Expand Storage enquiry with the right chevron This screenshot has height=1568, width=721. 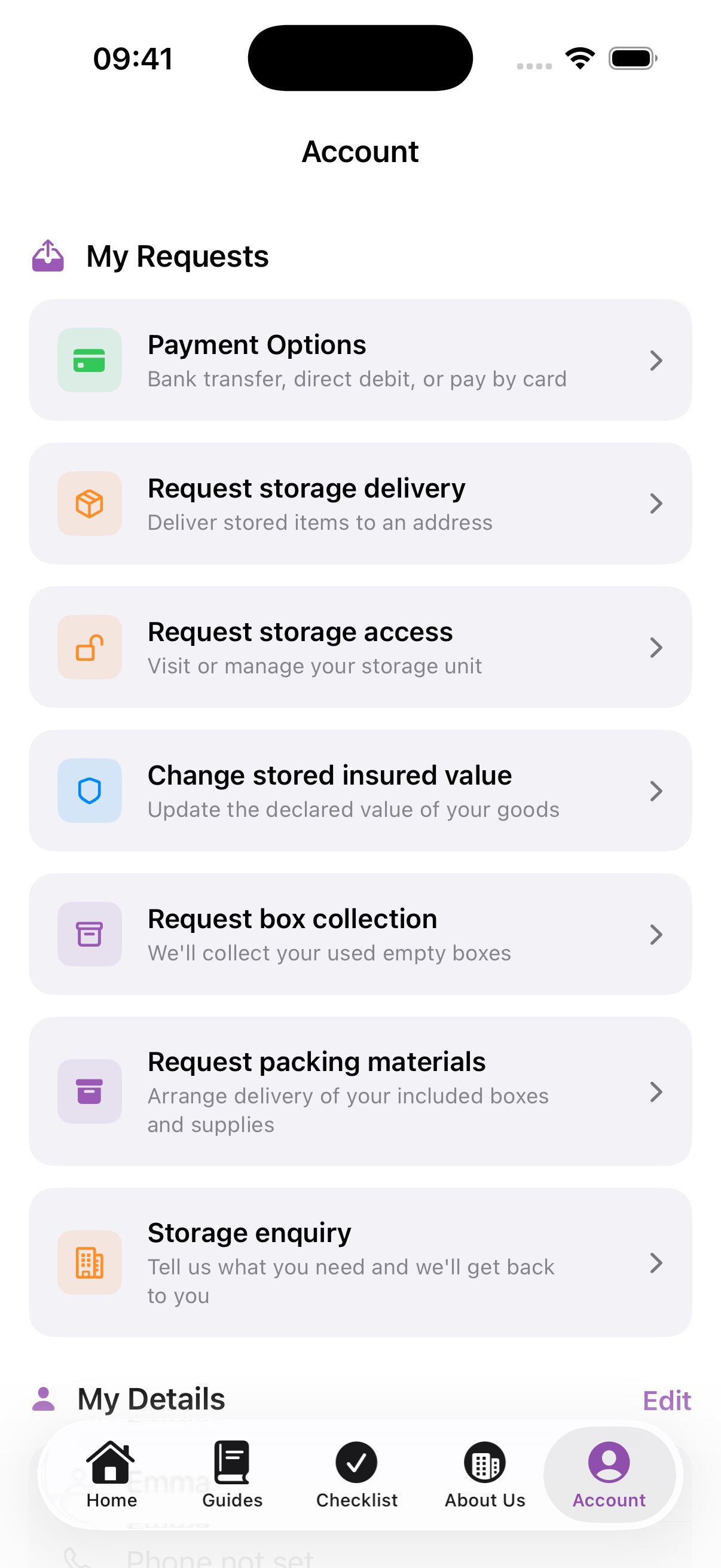pyautogui.click(x=656, y=1263)
